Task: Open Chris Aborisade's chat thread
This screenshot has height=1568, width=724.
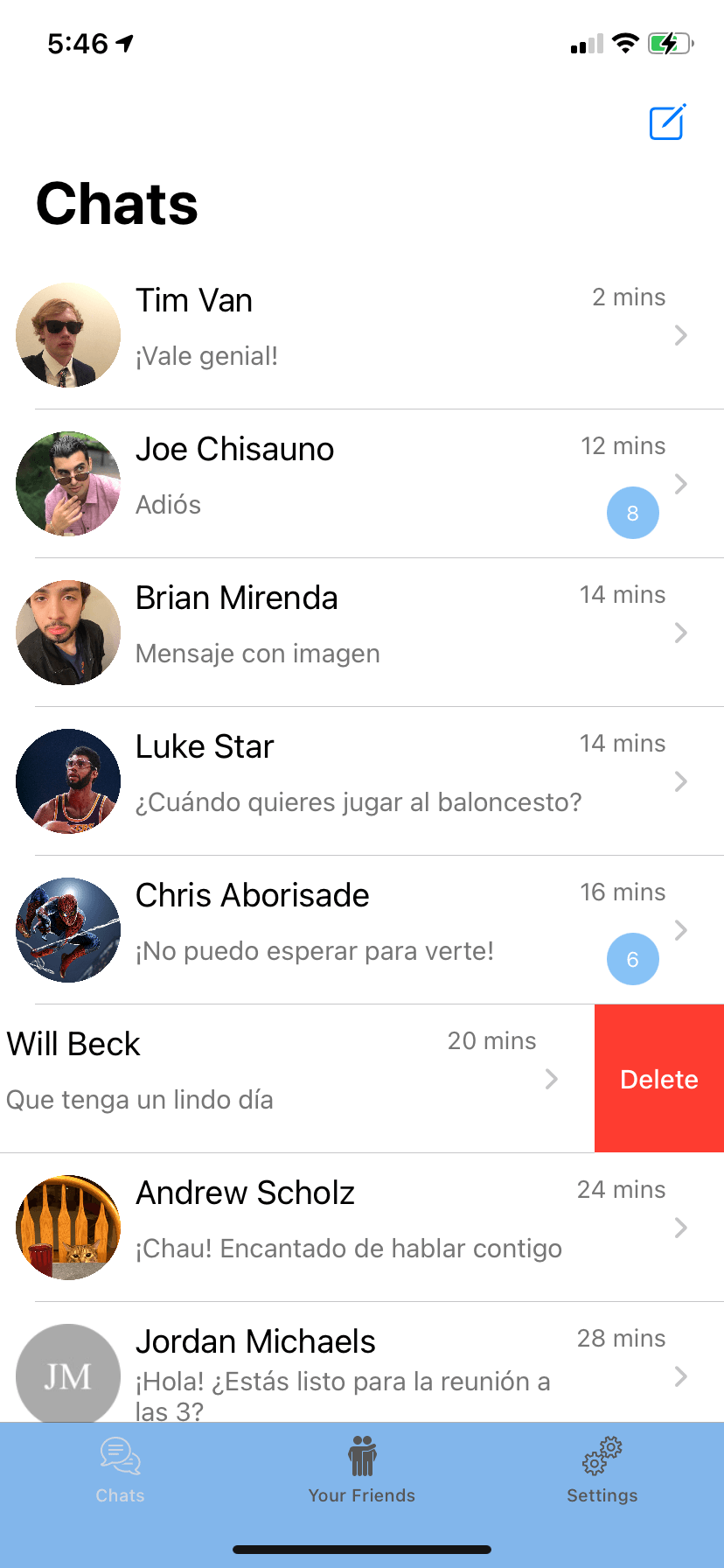Action: pyautogui.click(x=362, y=930)
